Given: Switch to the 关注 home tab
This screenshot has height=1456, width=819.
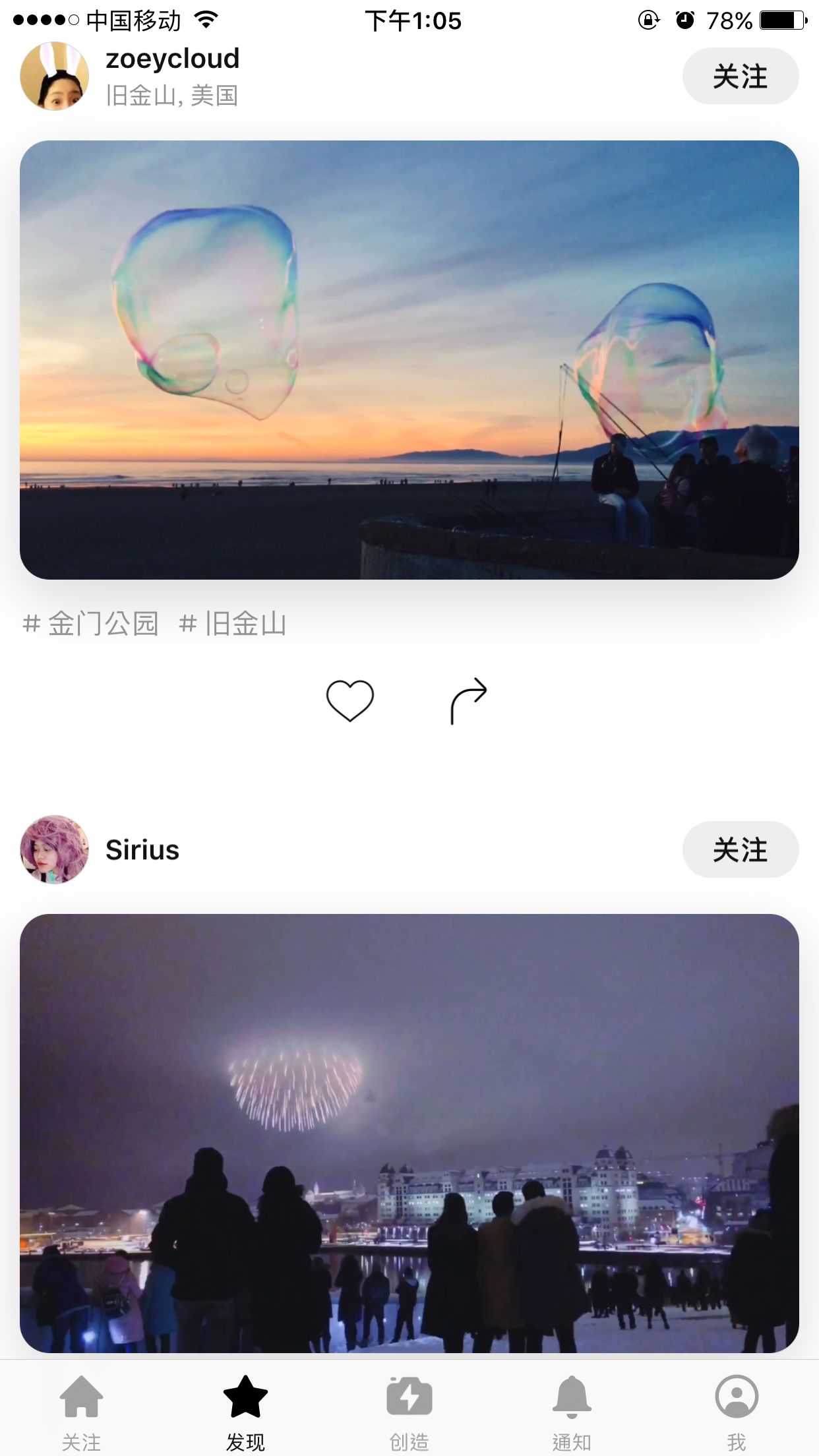Looking at the screenshot, I should click(81, 1408).
